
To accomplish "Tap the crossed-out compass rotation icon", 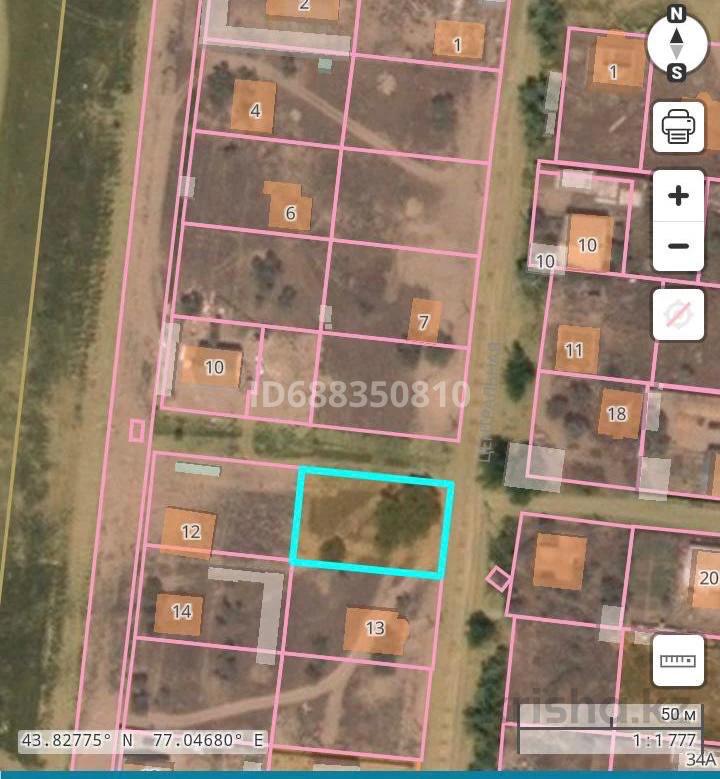I will (x=678, y=316).
